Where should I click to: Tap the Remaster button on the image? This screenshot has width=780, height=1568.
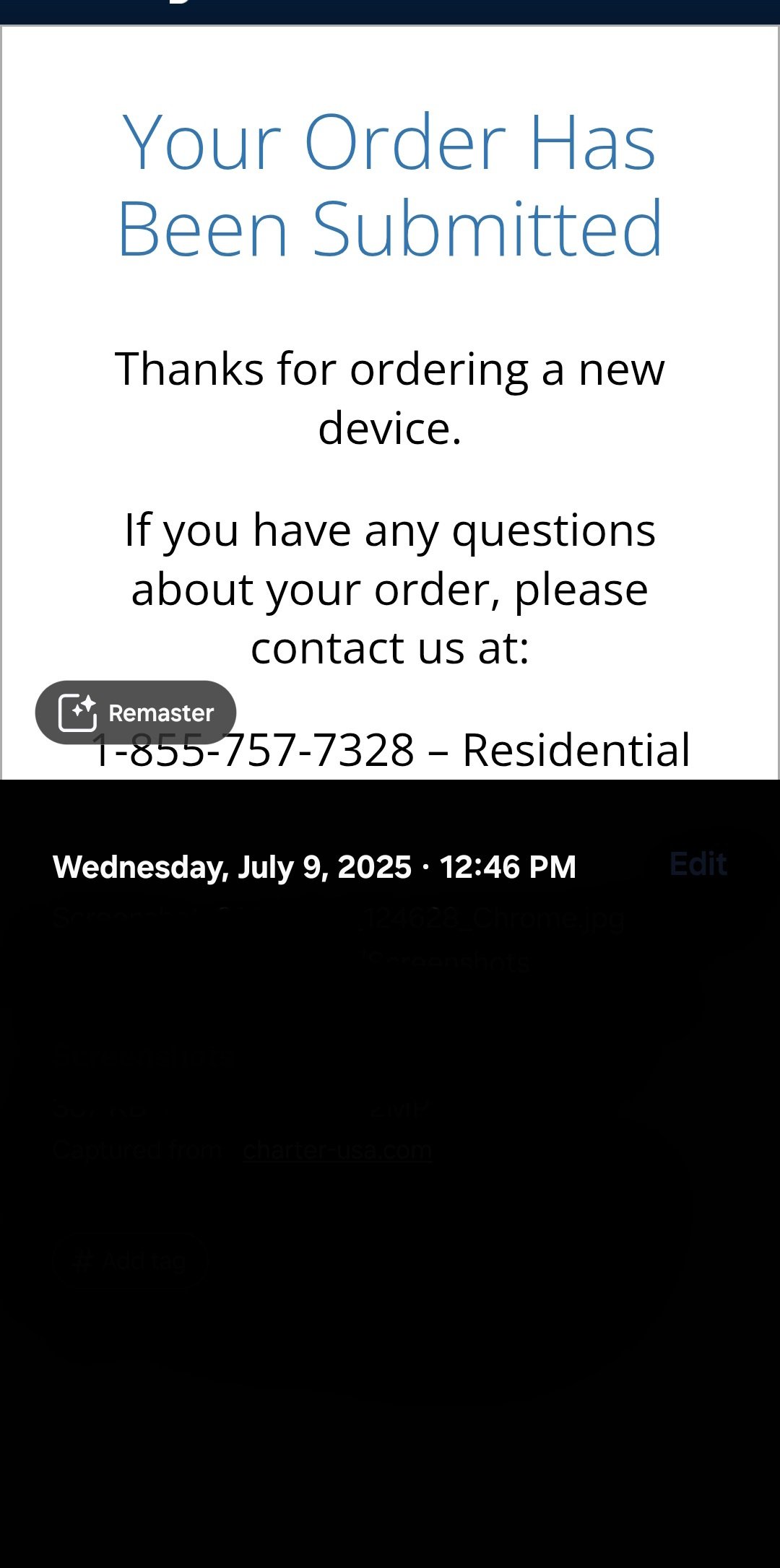pos(136,713)
